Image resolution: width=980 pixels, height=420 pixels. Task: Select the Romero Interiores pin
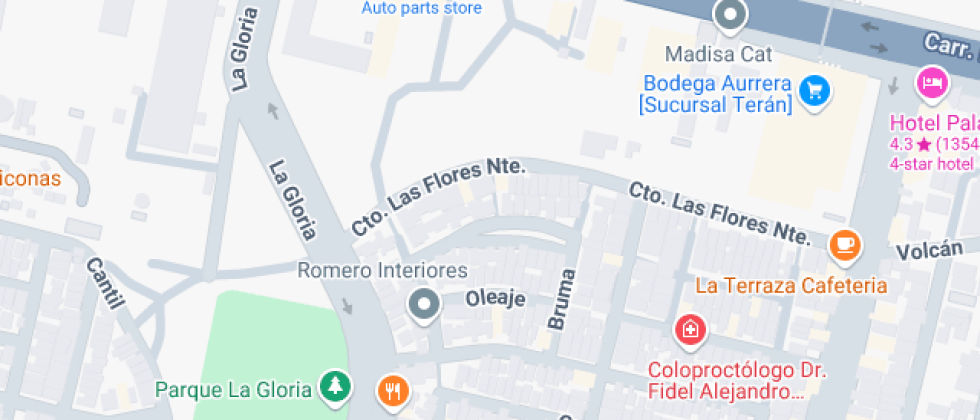[x=424, y=304]
